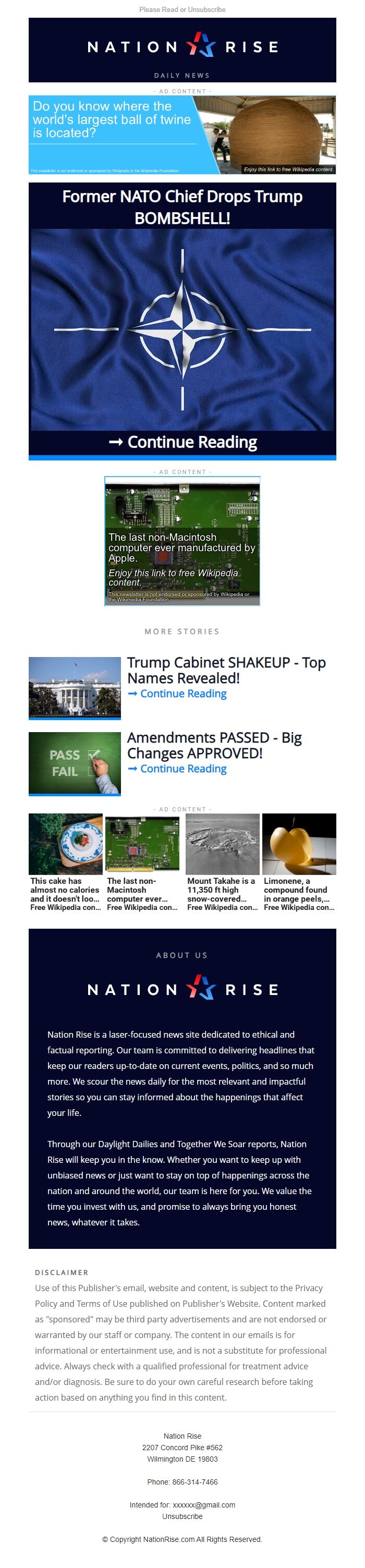The height and width of the screenshot is (1568, 365).
Task: Continue reading the Former NATO Chief article
Action: coord(182,442)
